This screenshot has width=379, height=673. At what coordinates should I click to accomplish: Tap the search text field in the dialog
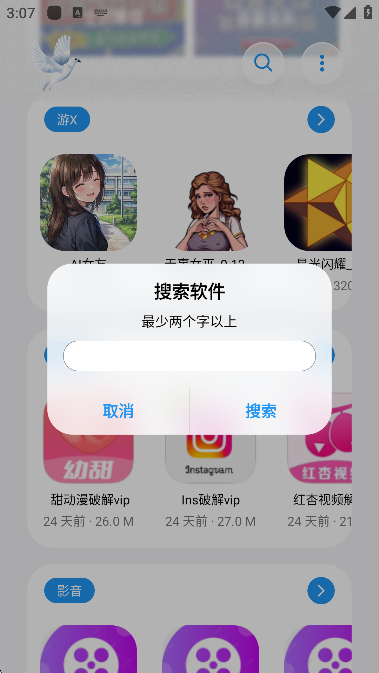[x=189, y=356]
